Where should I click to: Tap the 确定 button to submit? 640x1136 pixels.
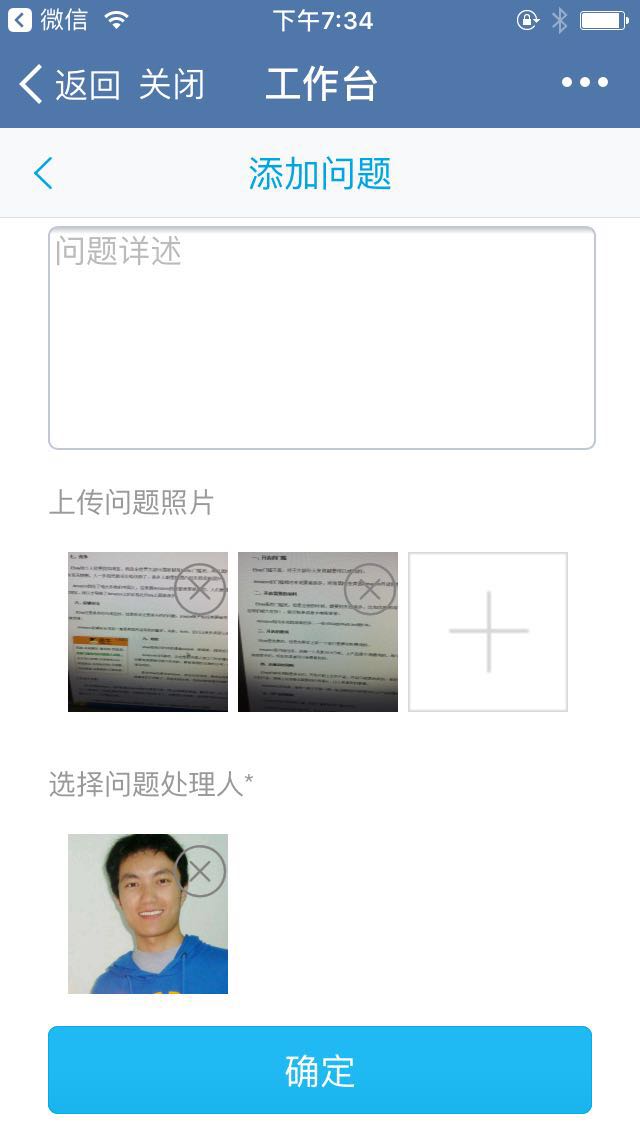point(320,1070)
